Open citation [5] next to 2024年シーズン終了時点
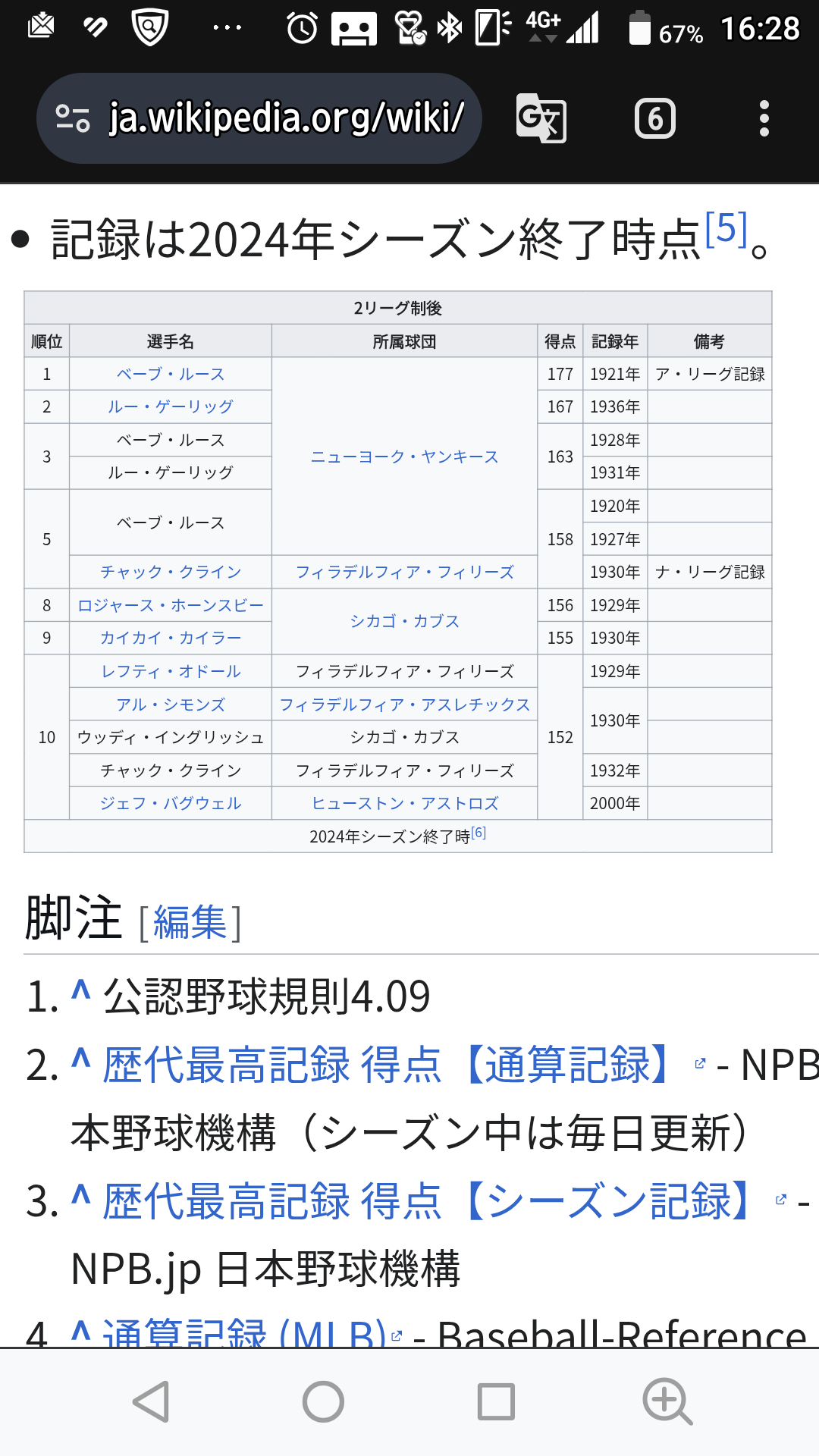The image size is (819, 1456). [726, 227]
